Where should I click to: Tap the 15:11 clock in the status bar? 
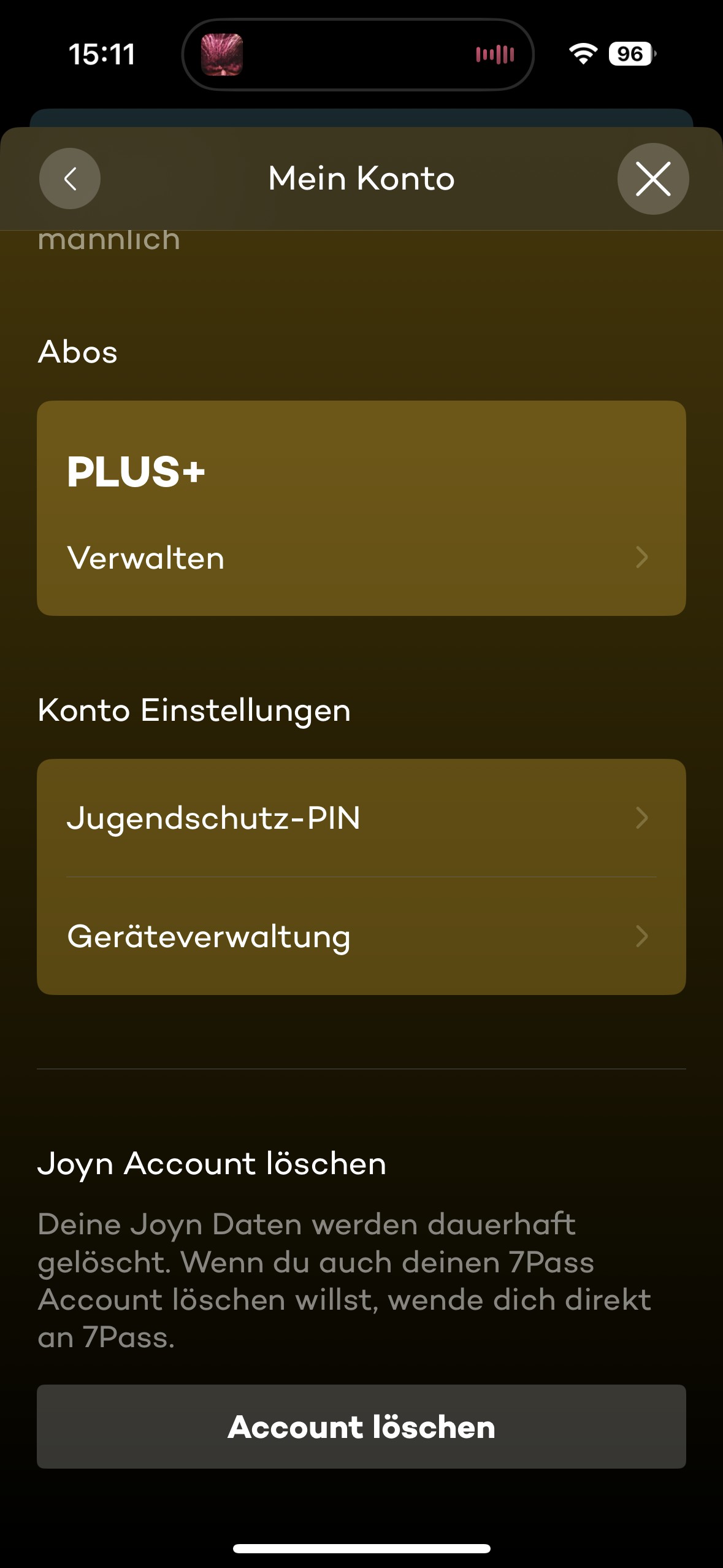[101, 55]
